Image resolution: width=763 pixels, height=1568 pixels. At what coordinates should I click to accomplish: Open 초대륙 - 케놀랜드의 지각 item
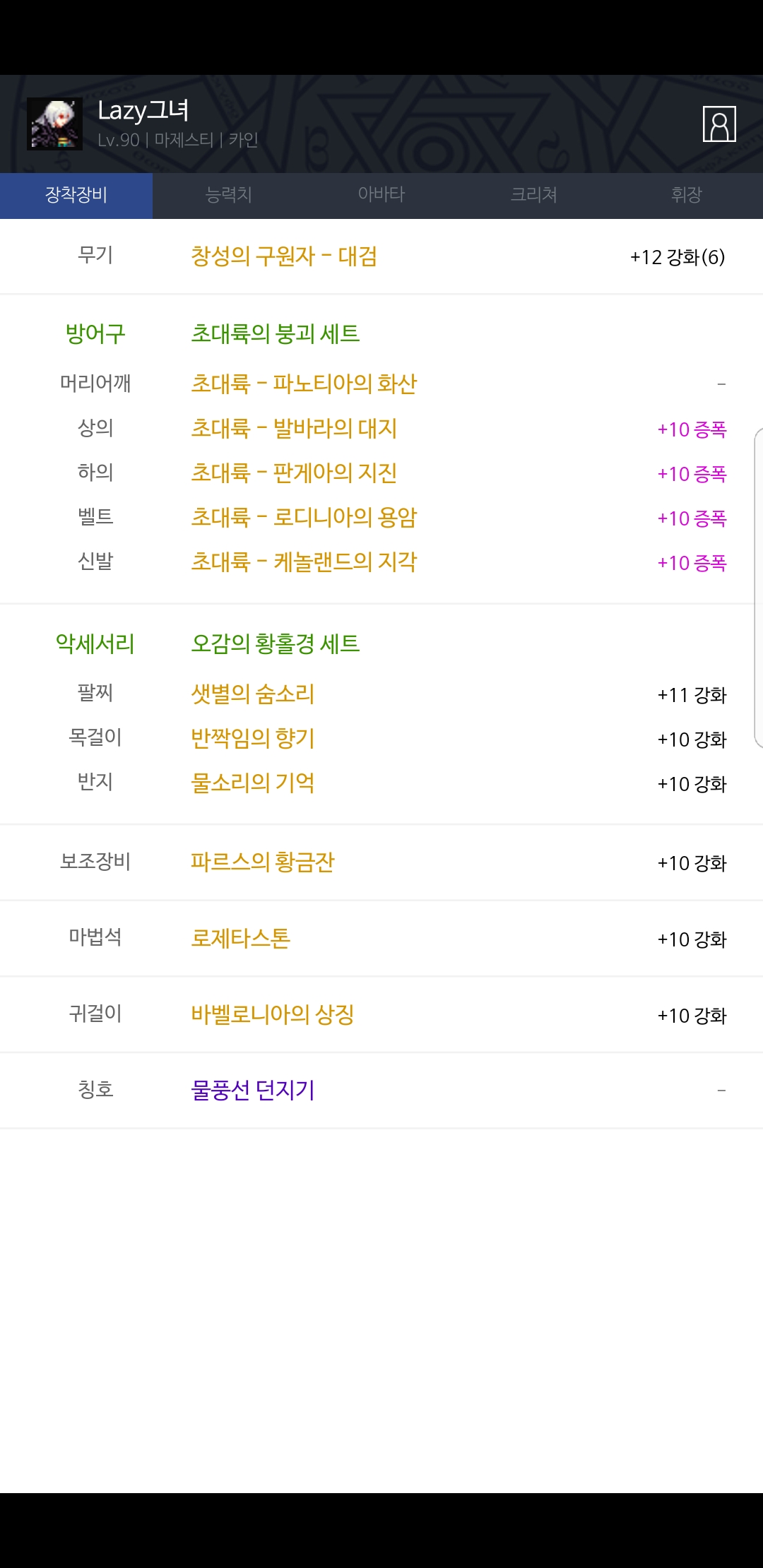(304, 562)
